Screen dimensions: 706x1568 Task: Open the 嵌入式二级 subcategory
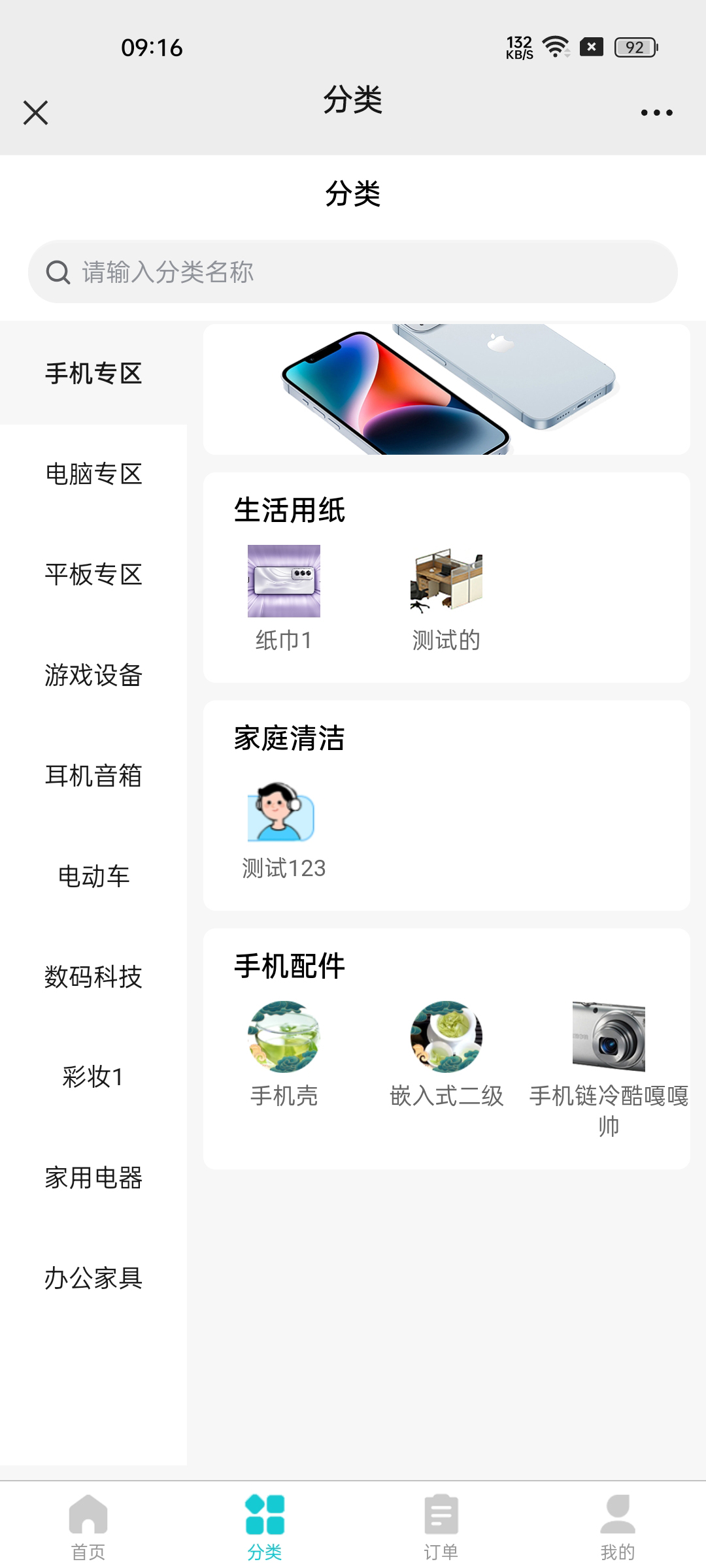(x=446, y=1053)
